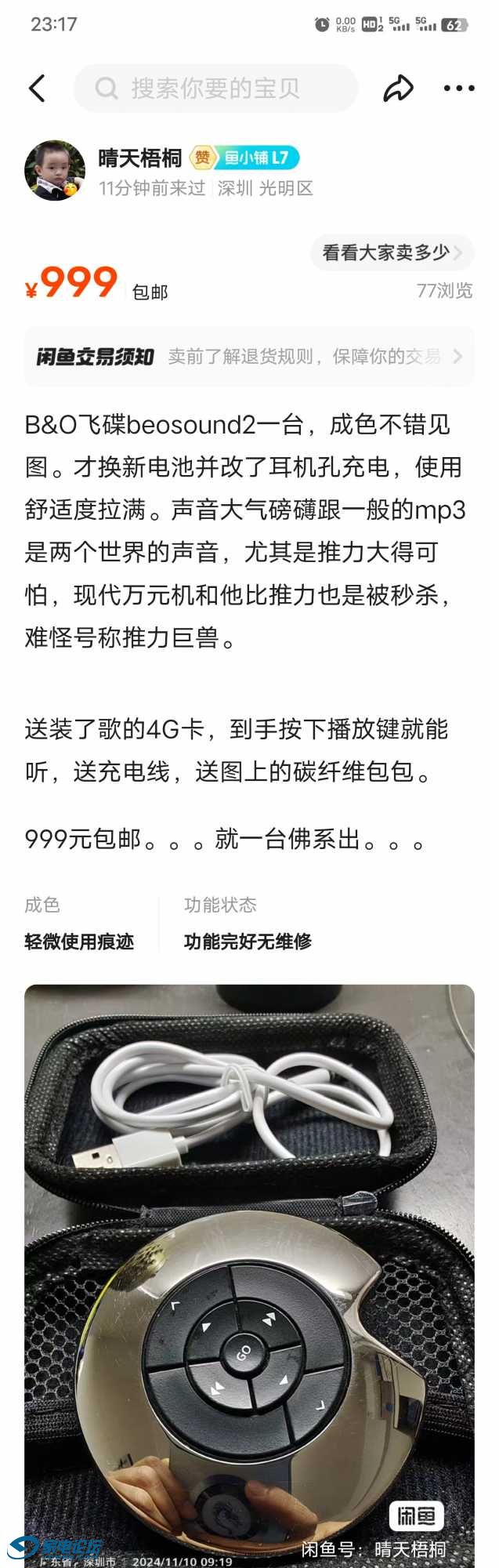Open the 闲鱼交易须知 notice banner

pos(249,357)
